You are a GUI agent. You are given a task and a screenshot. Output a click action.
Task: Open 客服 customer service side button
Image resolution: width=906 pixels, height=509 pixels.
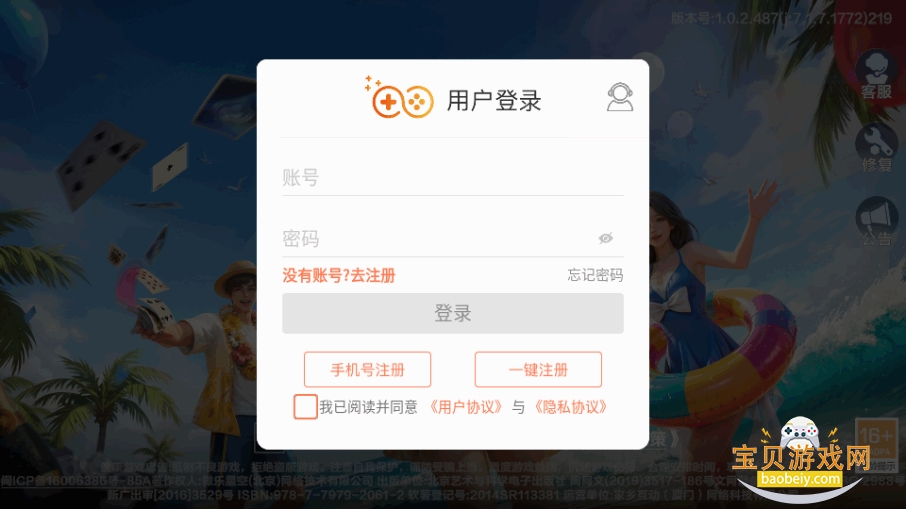coord(876,75)
